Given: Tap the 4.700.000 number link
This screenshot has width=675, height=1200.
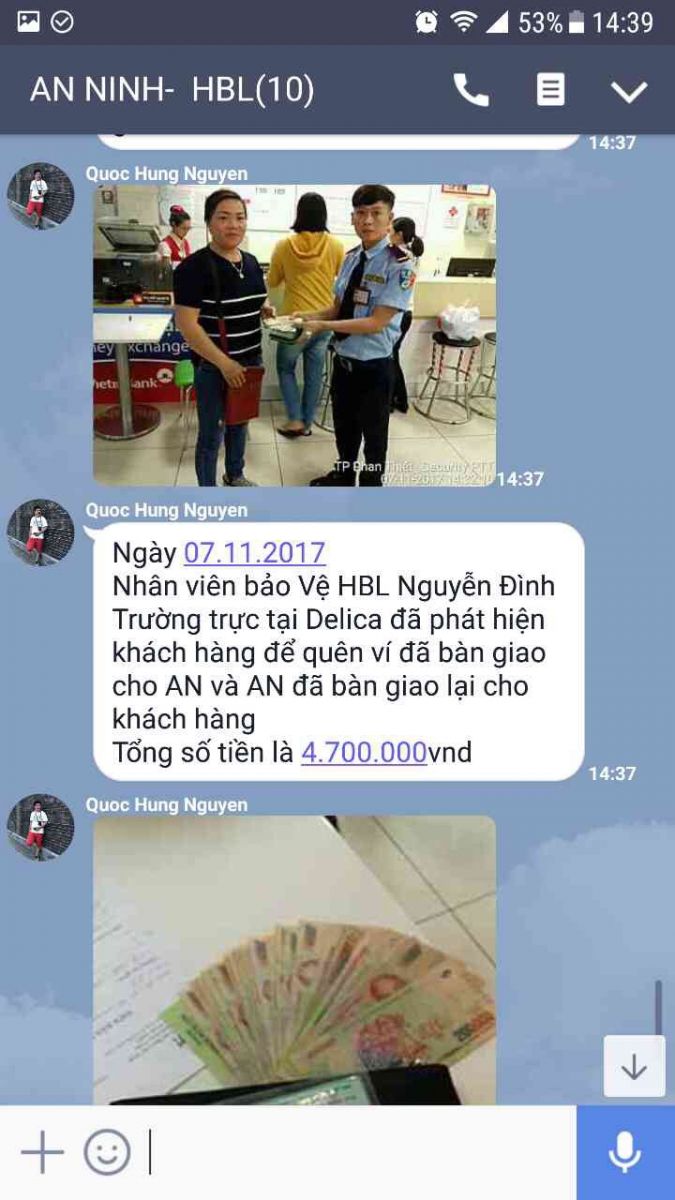Looking at the screenshot, I should coord(364,752).
